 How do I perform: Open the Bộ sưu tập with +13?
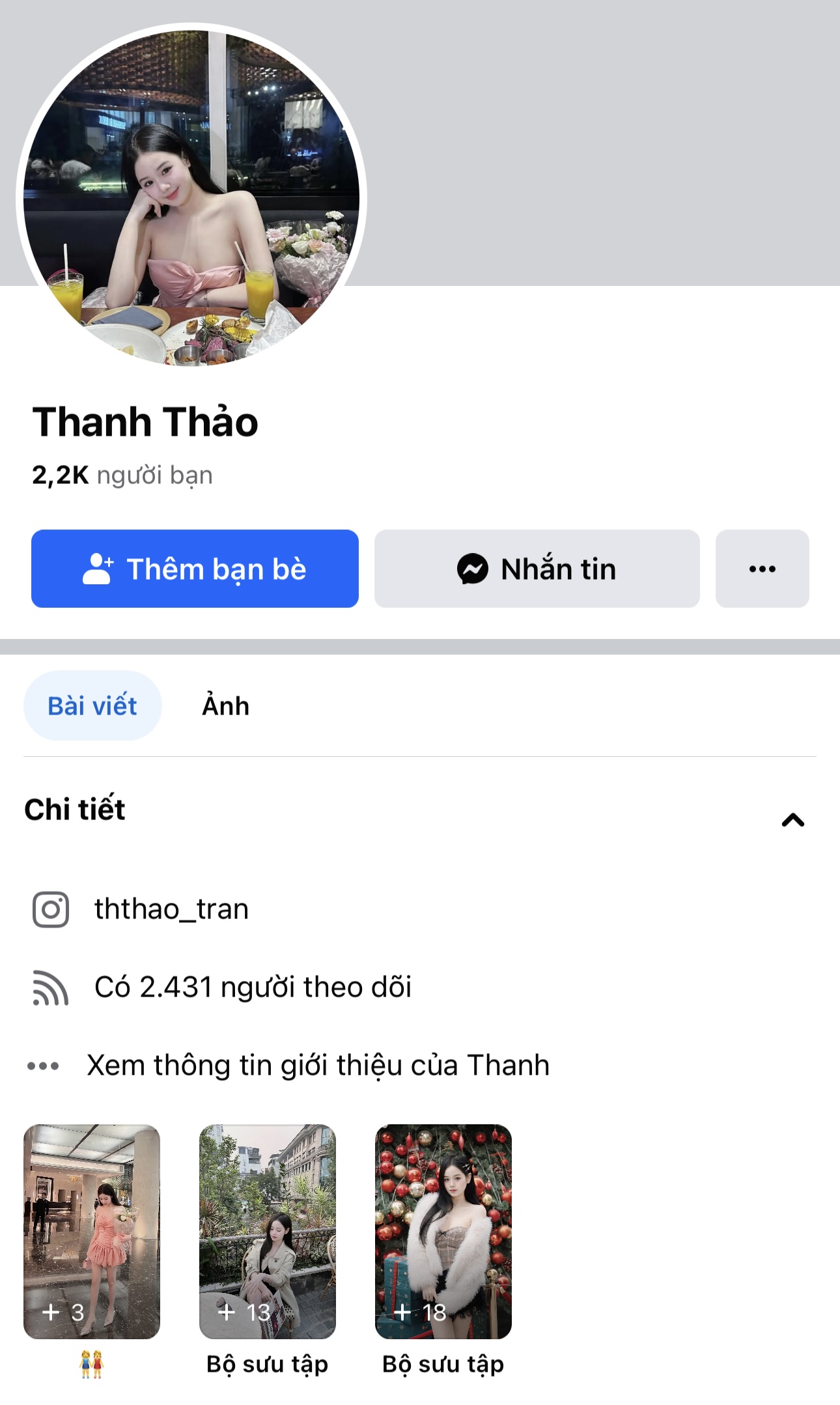[268, 1231]
